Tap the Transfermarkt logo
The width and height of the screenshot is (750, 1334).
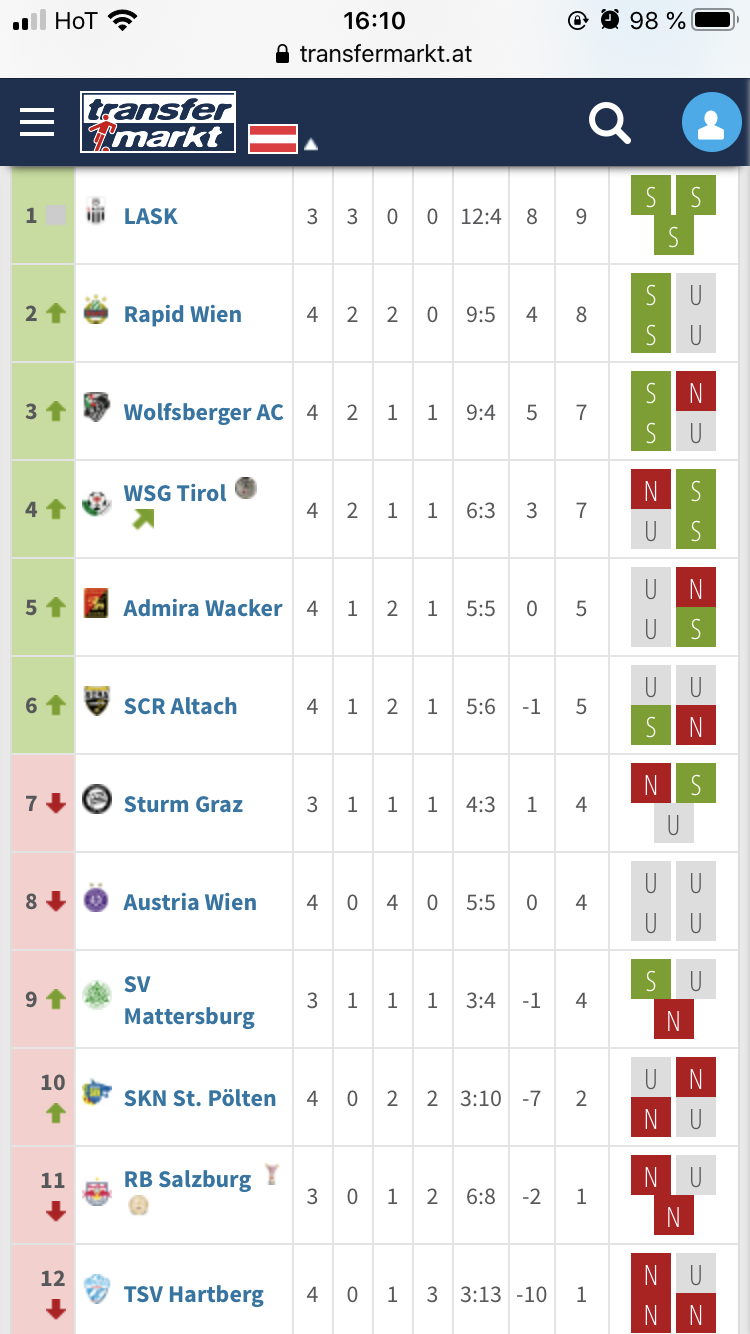(x=158, y=122)
